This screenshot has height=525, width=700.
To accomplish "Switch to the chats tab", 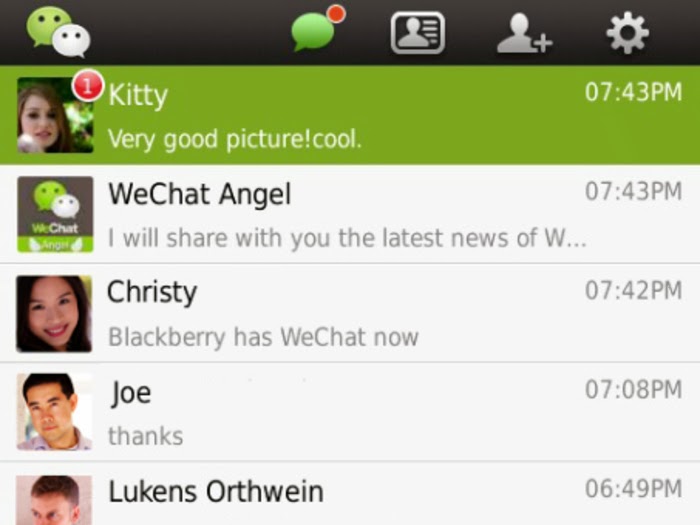I will [313, 32].
